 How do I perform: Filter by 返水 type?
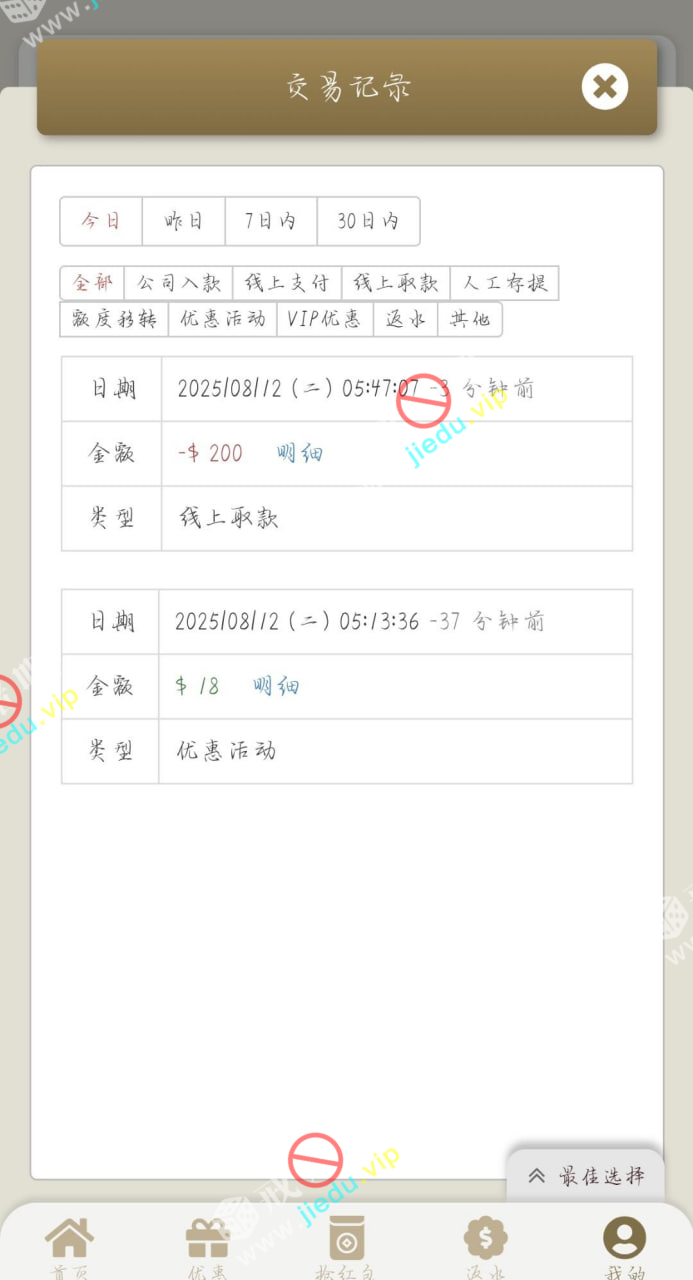click(406, 319)
